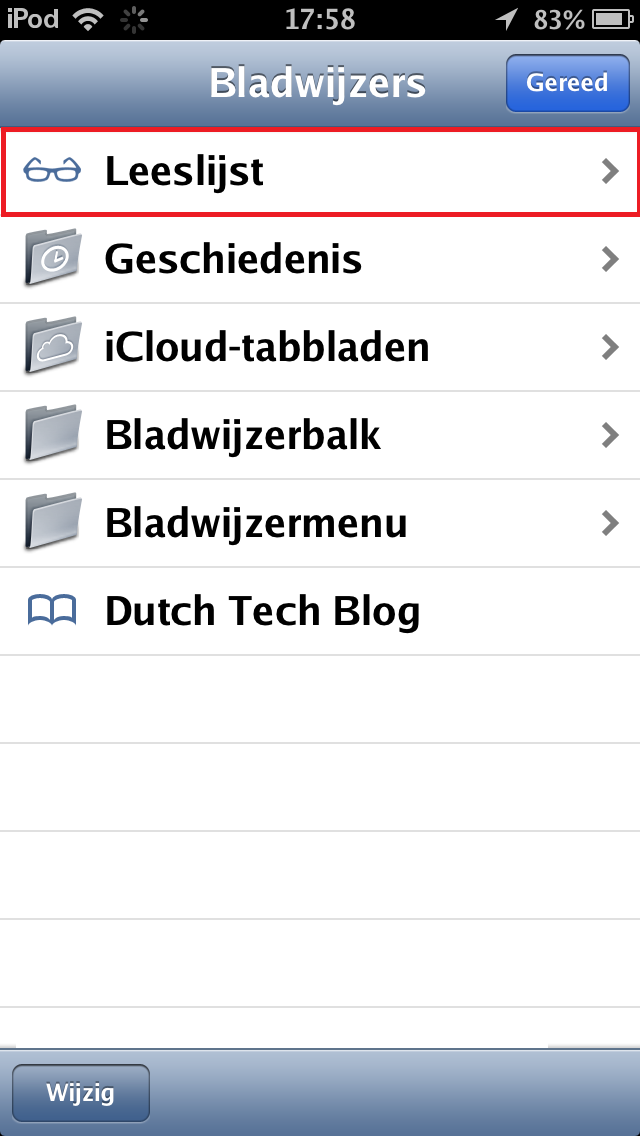The height and width of the screenshot is (1136, 640).
Task: Tap the Gereed button
Action: (568, 83)
